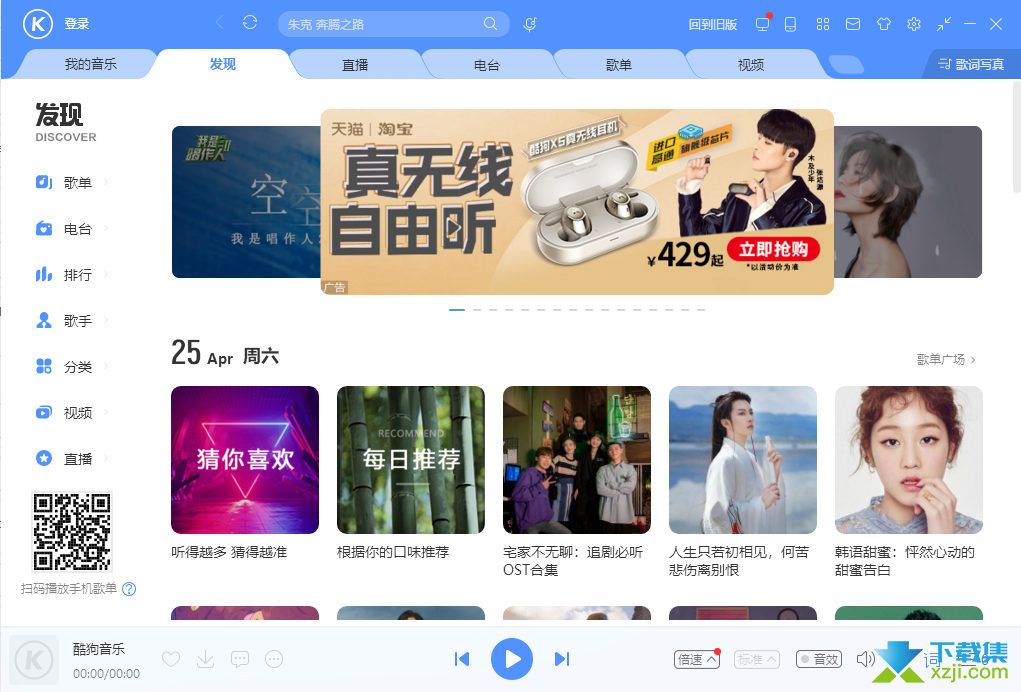Viewport: 1021px width, 692px height.
Task: Switch to the 直播 tab
Action: (355, 65)
